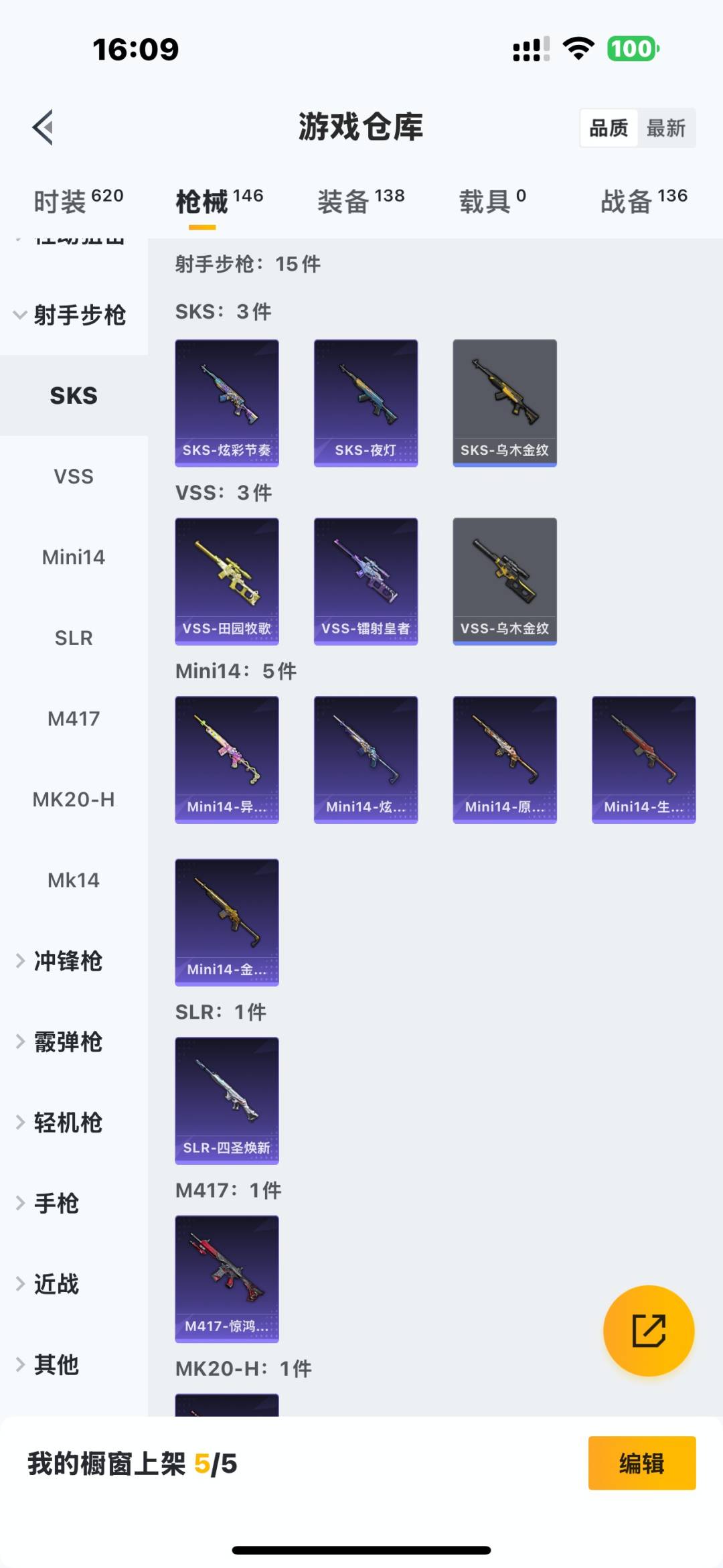This screenshot has width=723, height=1568.
Task: Expand the 霰弹枪 category
Action: [x=67, y=1042]
